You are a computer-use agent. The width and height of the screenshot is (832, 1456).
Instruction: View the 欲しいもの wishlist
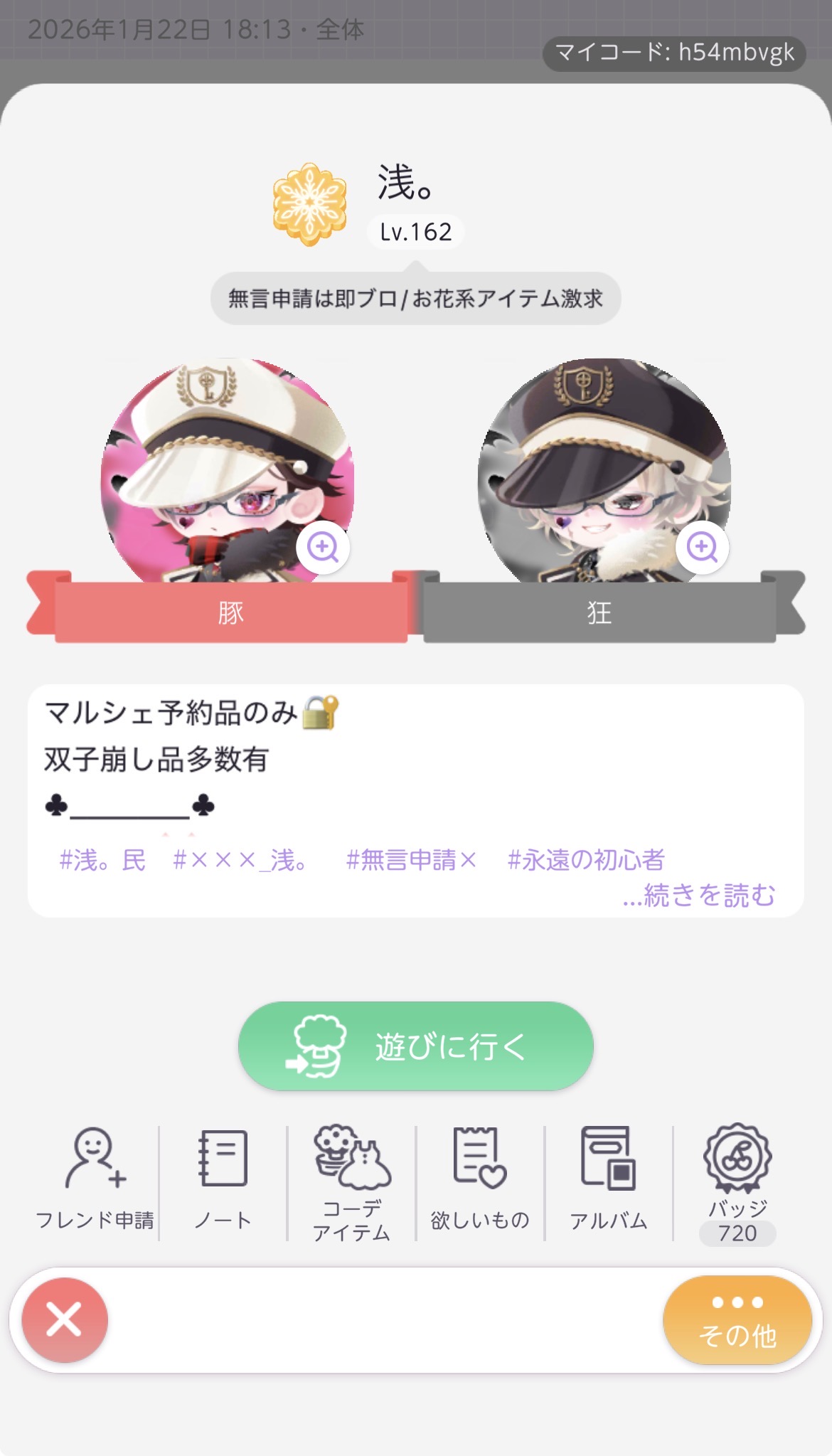480,1181
